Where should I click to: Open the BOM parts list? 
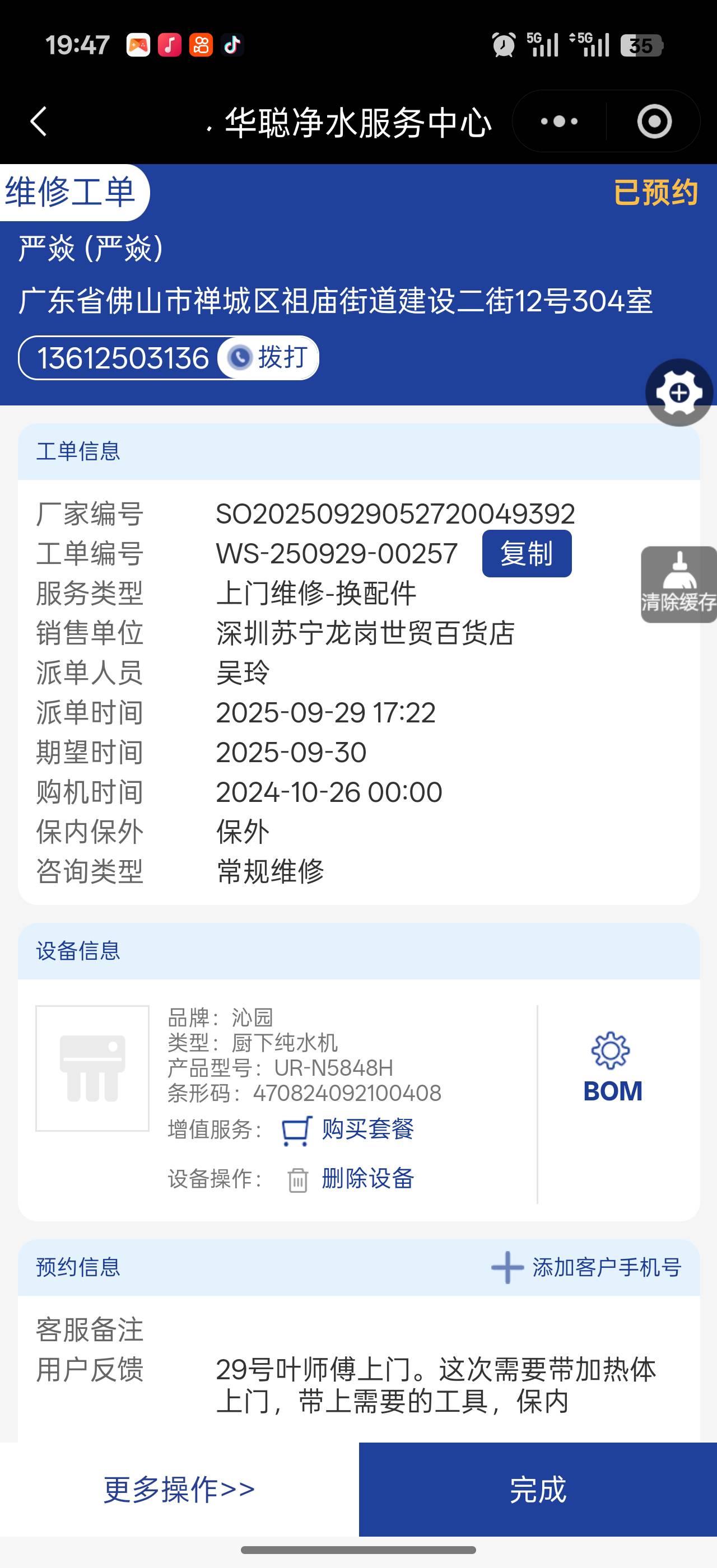(x=612, y=1068)
